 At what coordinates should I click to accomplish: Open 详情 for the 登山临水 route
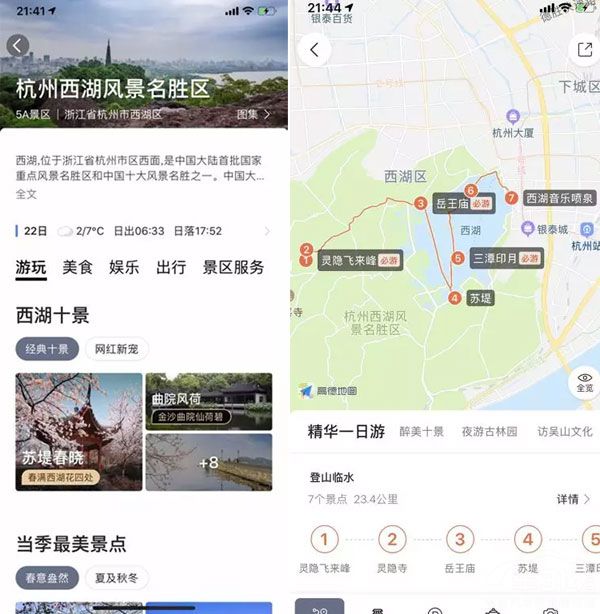click(x=573, y=499)
